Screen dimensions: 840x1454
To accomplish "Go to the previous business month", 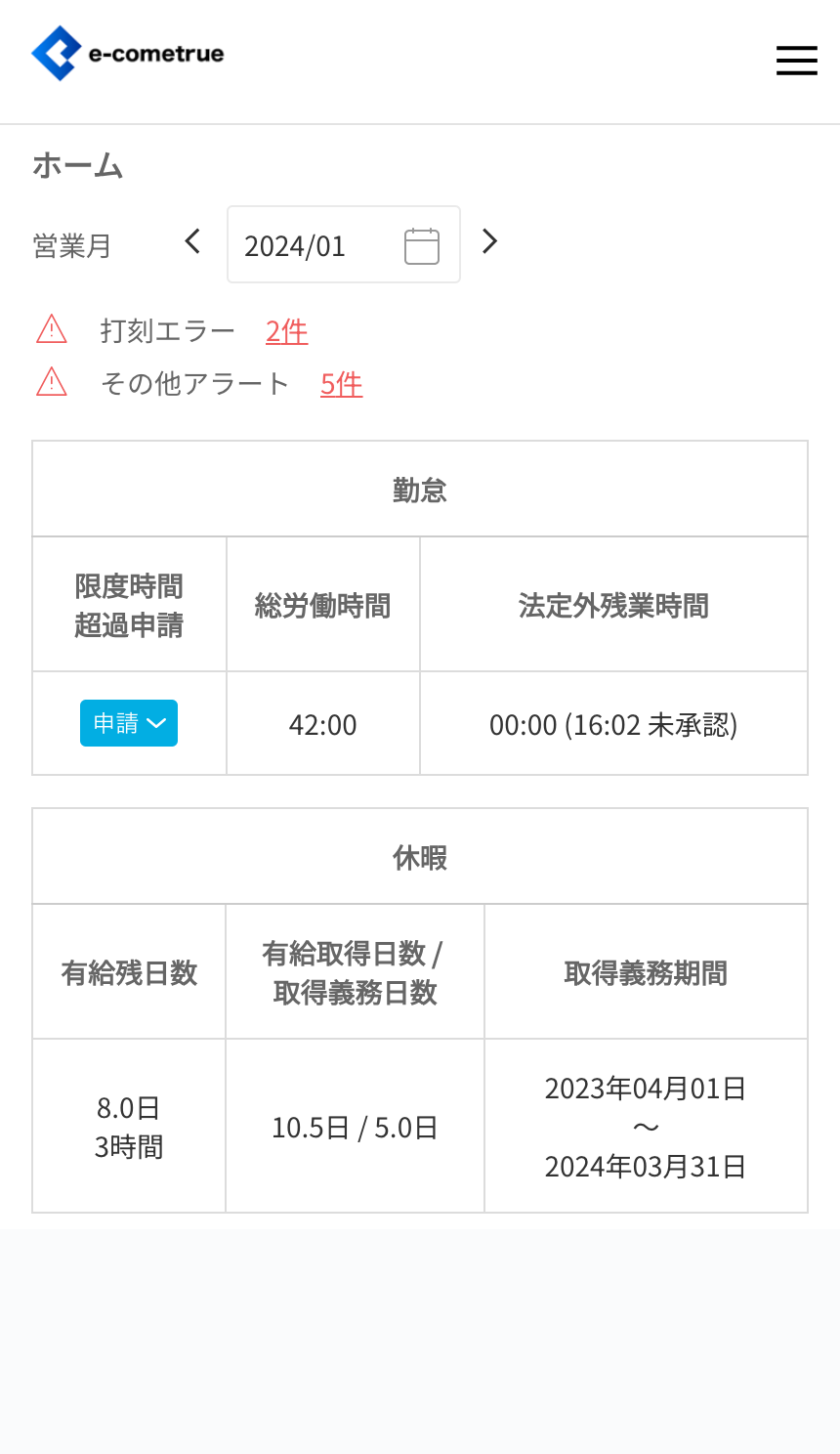I will coord(192,241).
